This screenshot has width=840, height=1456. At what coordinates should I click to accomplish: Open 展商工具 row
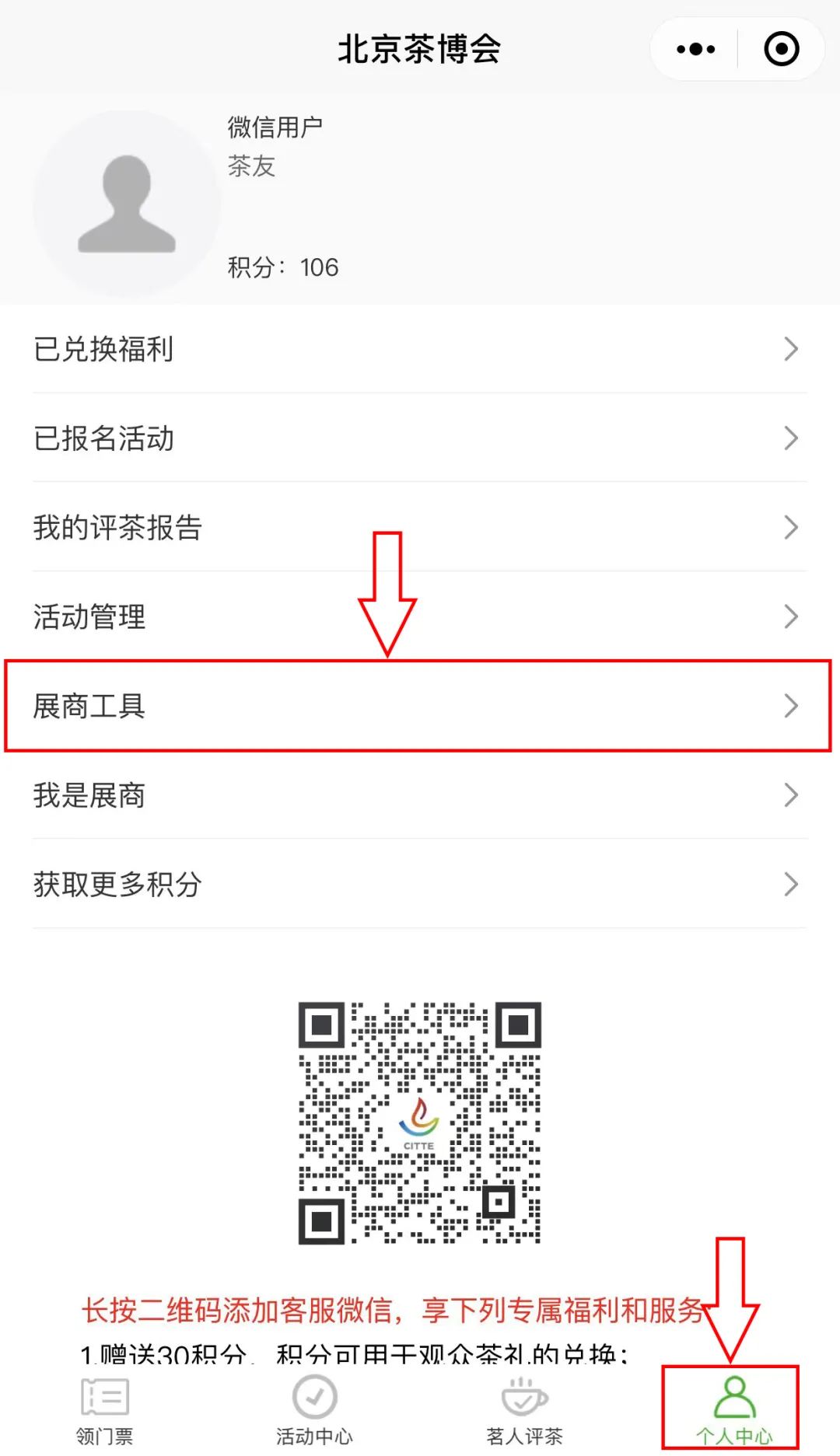coord(420,706)
